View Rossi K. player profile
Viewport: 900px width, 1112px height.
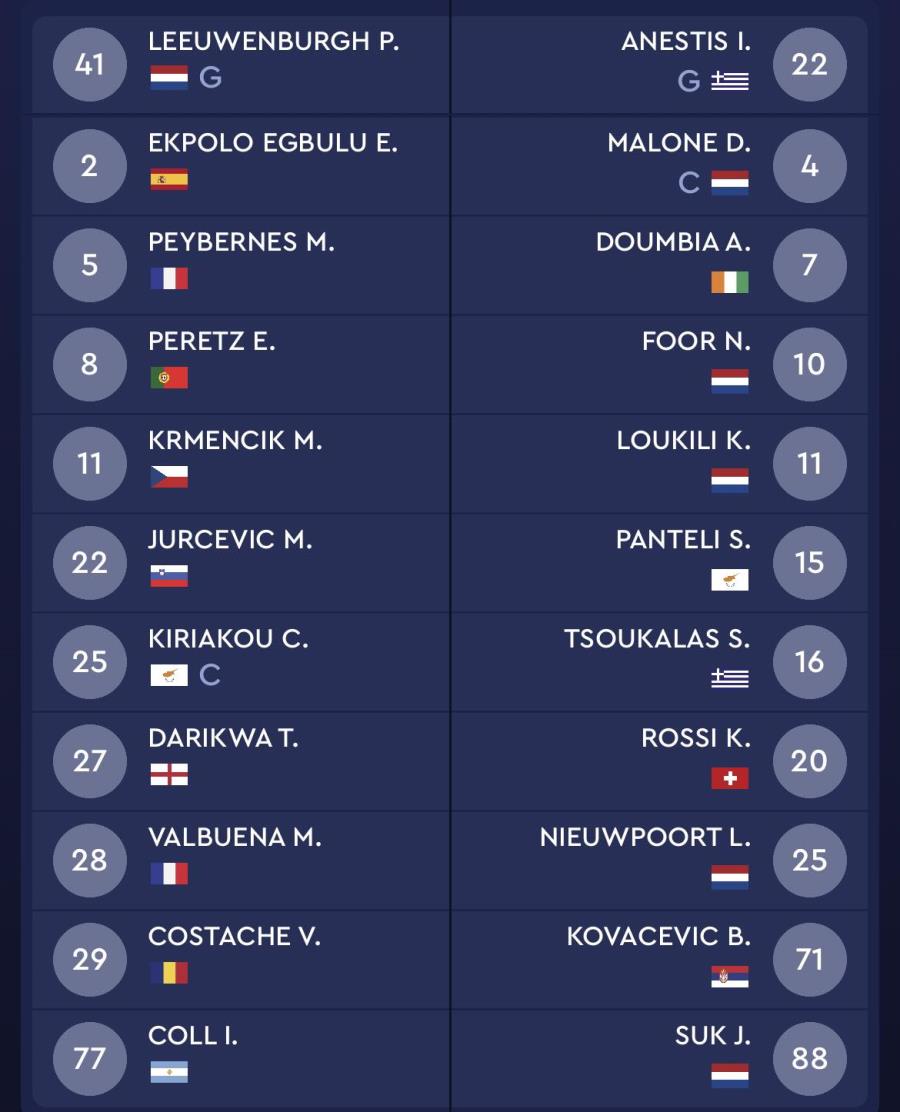coord(695,738)
